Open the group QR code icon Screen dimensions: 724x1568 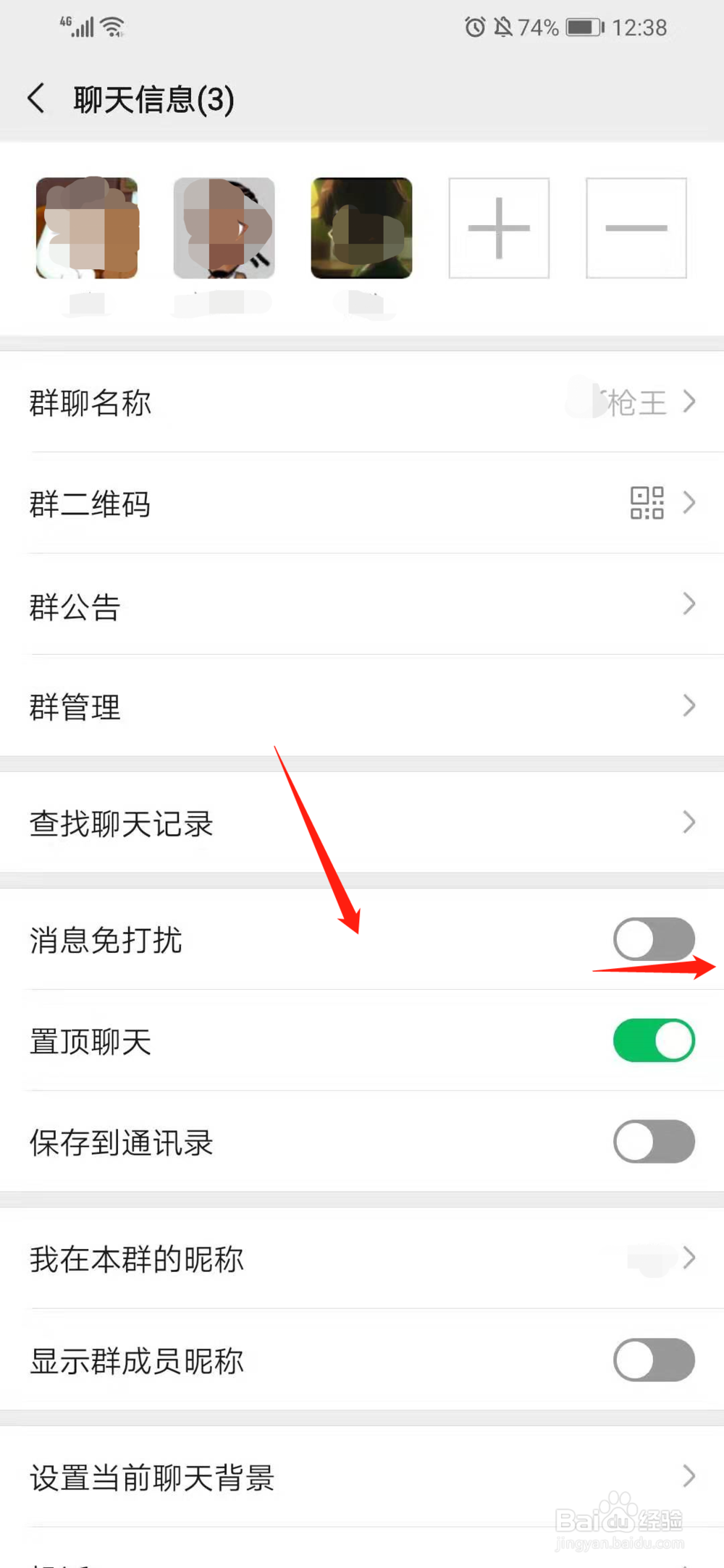point(647,503)
